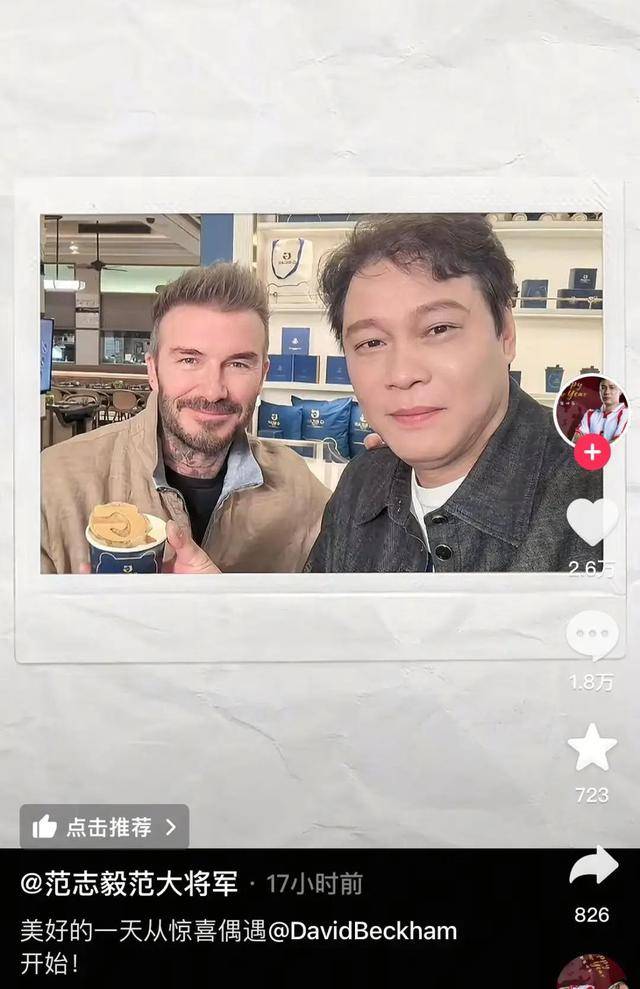Viewport: 640px width, 989px height.
Task: Open the comments with the speech bubble icon
Action: (x=592, y=635)
